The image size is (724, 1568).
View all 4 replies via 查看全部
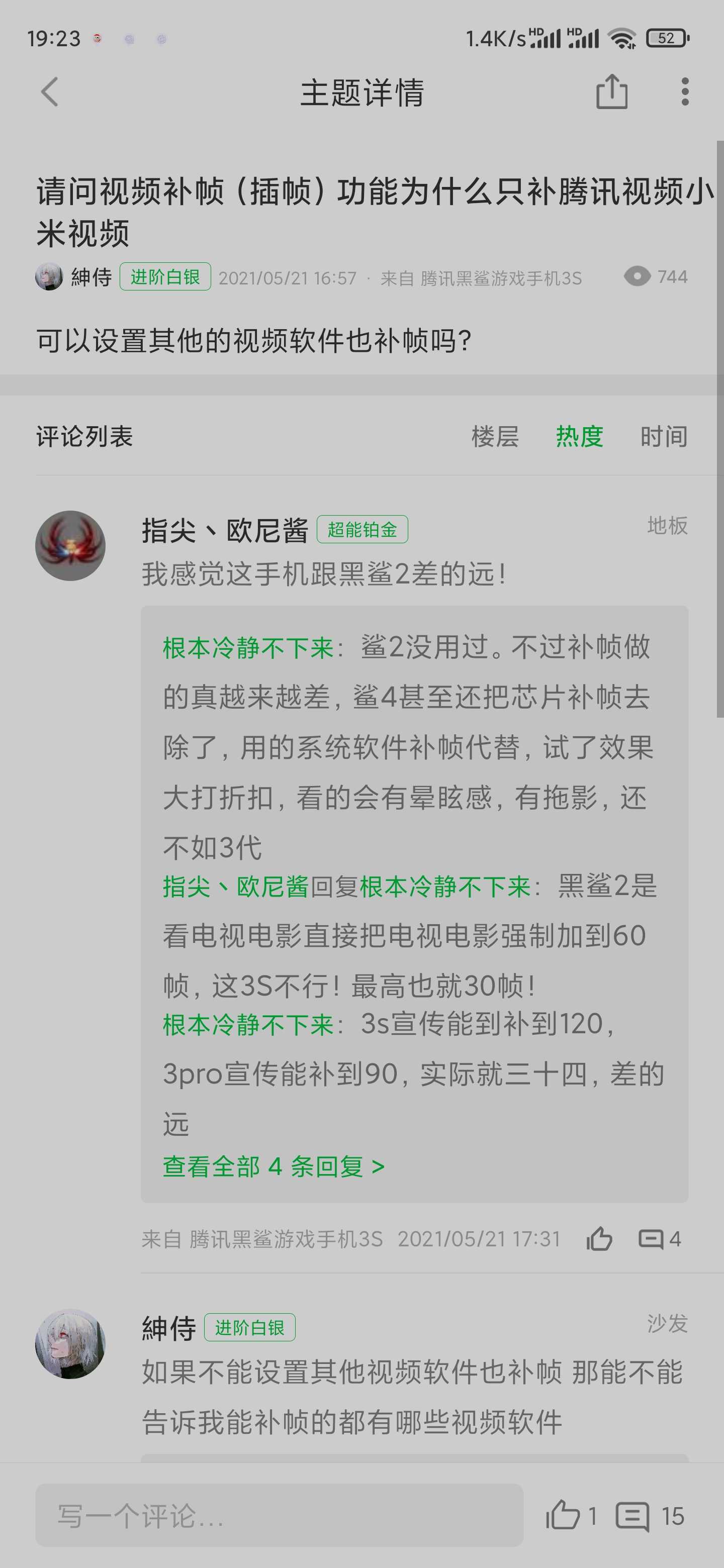pos(274,1166)
